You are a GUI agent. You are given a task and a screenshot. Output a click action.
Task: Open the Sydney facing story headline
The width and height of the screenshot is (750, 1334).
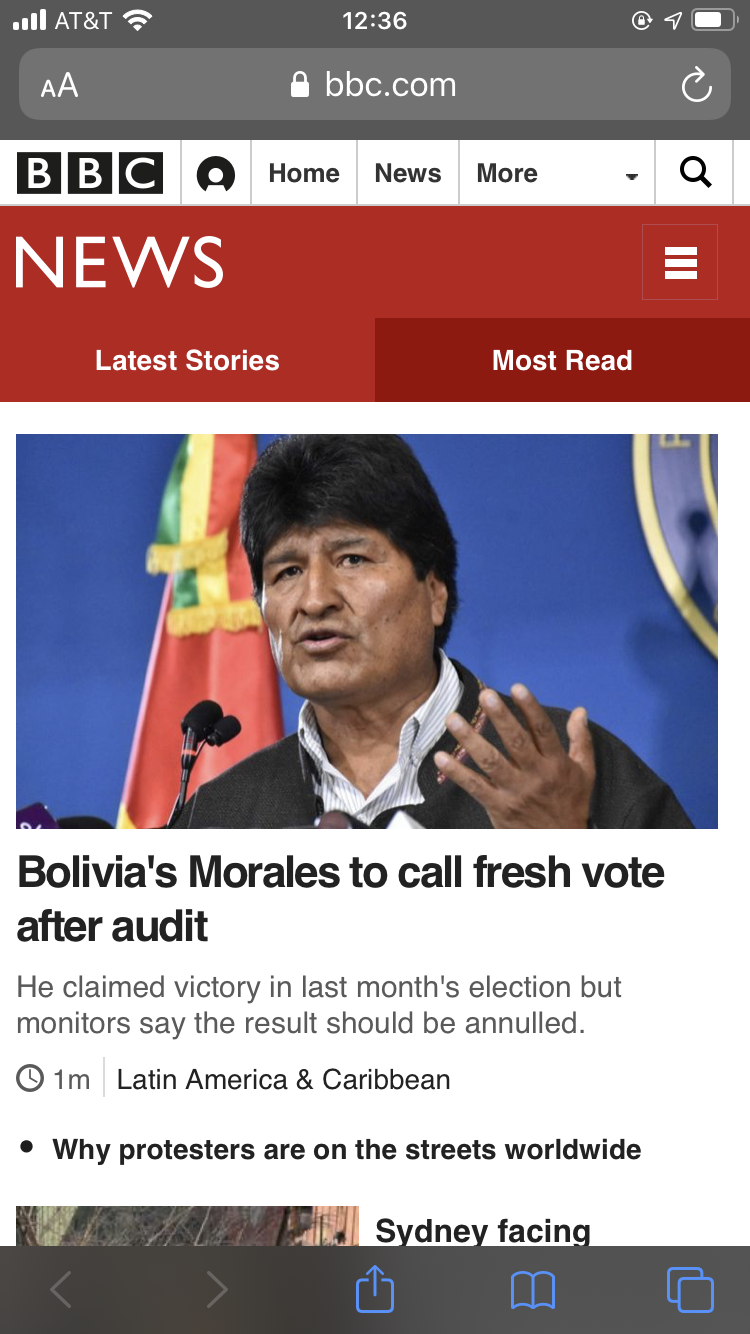click(x=483, y=1230)
